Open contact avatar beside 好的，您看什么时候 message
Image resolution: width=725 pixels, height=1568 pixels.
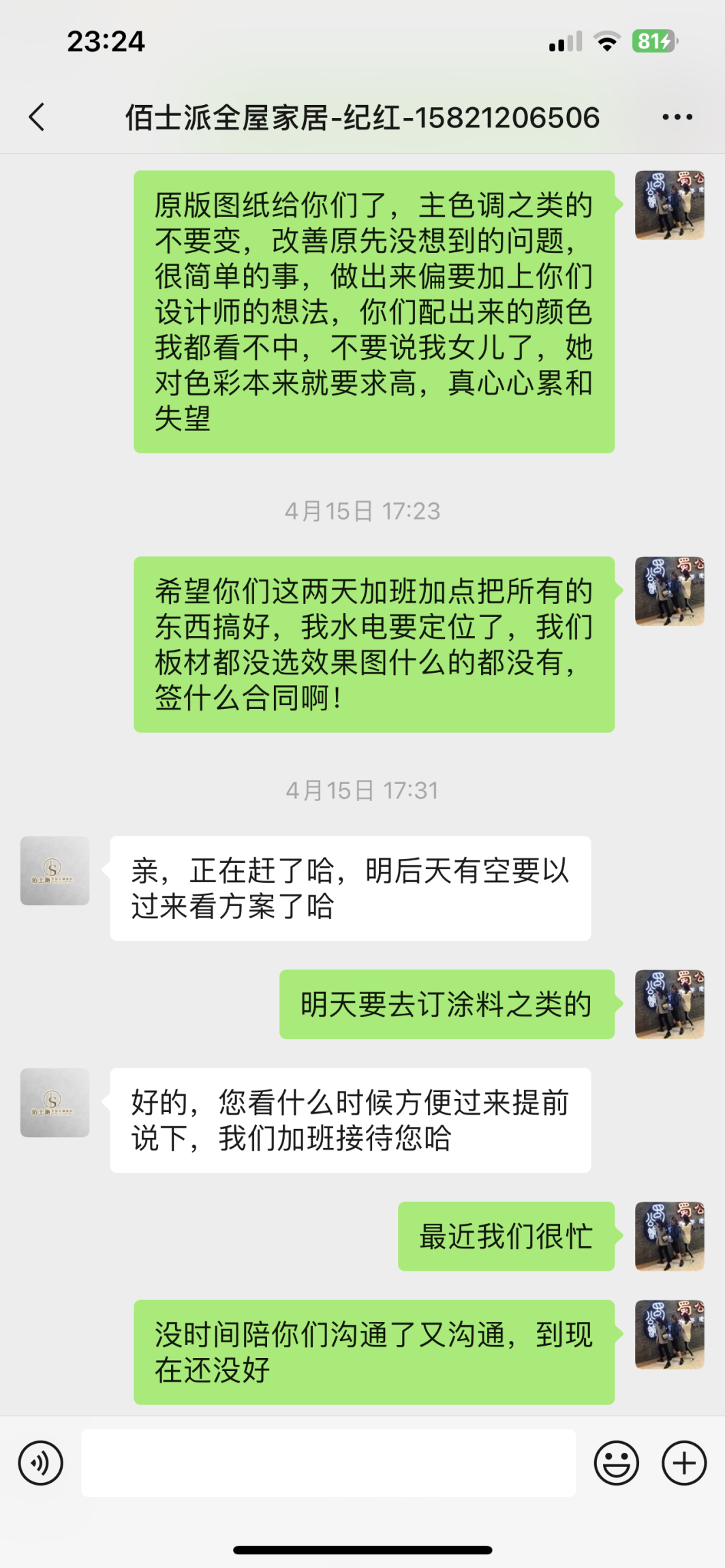point(55,1102)
